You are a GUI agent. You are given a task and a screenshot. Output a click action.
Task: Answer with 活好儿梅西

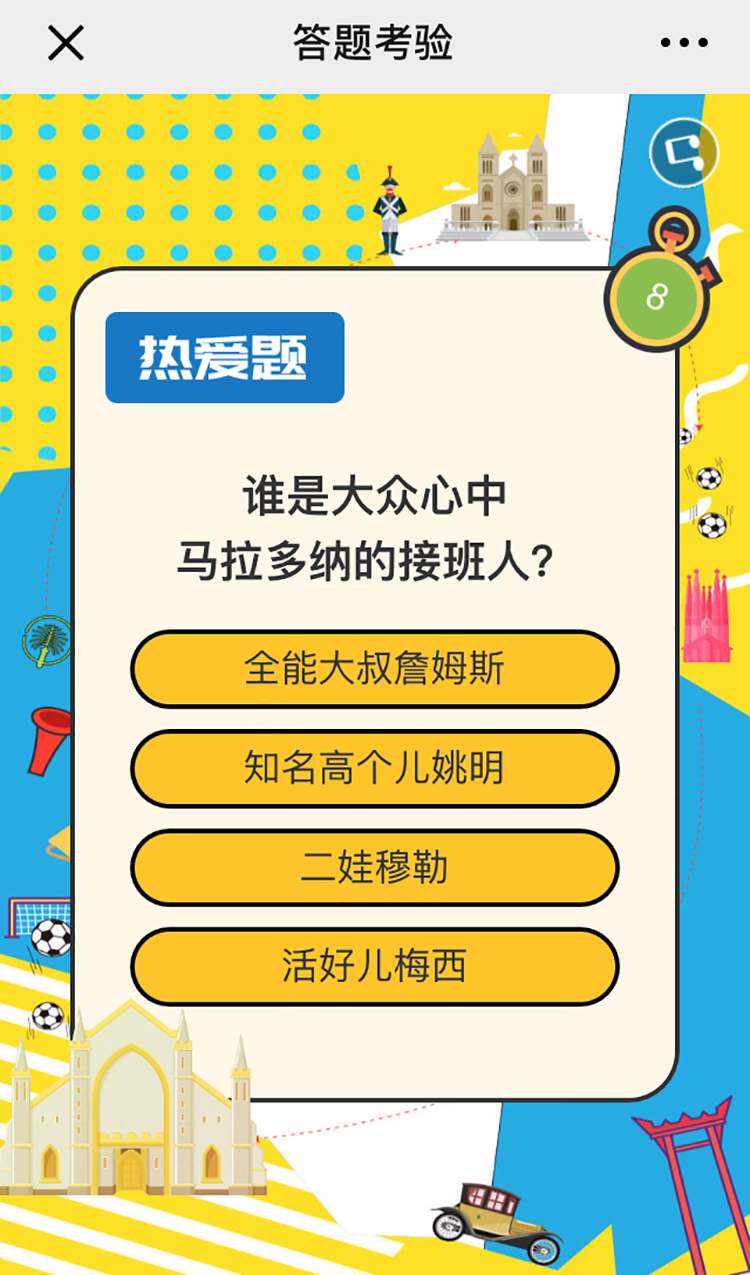[x=374, y=967]
